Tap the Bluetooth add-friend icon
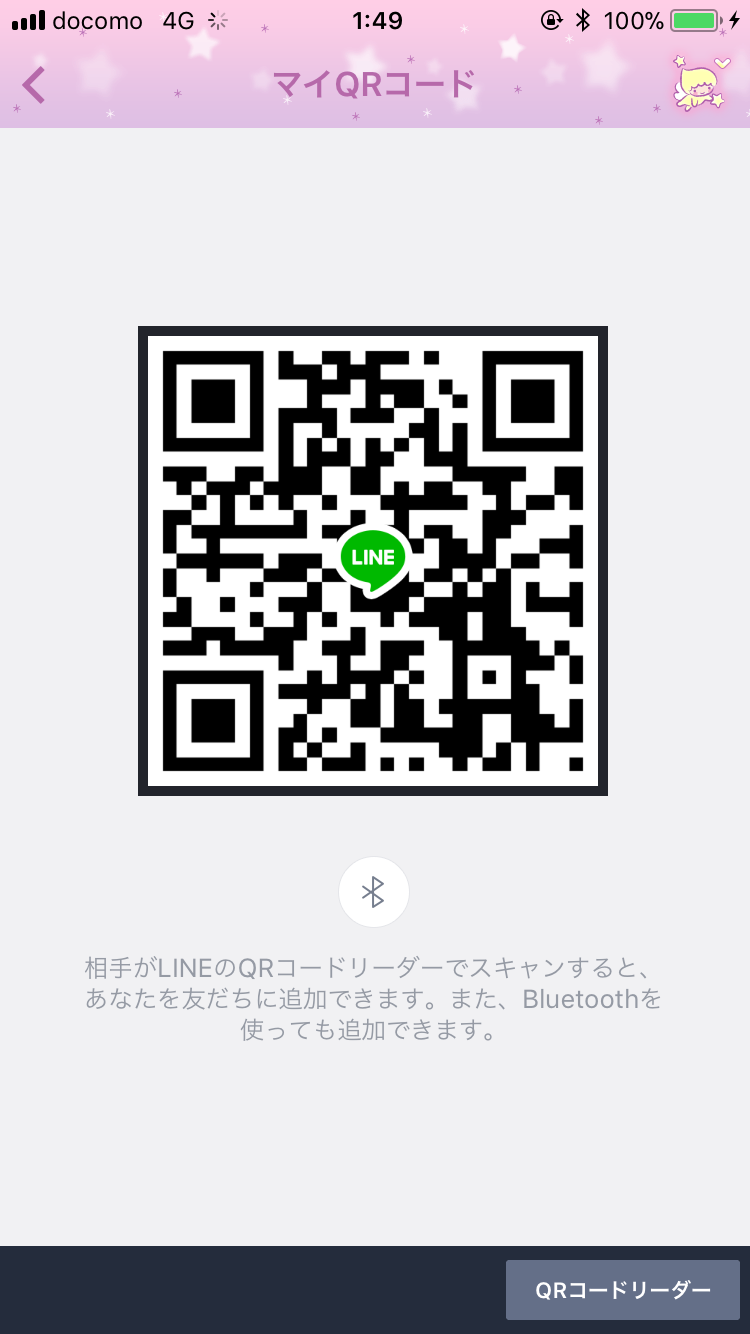Image resolution: width=750 pixels, height=1334 pixels. (x=373, y=892)
